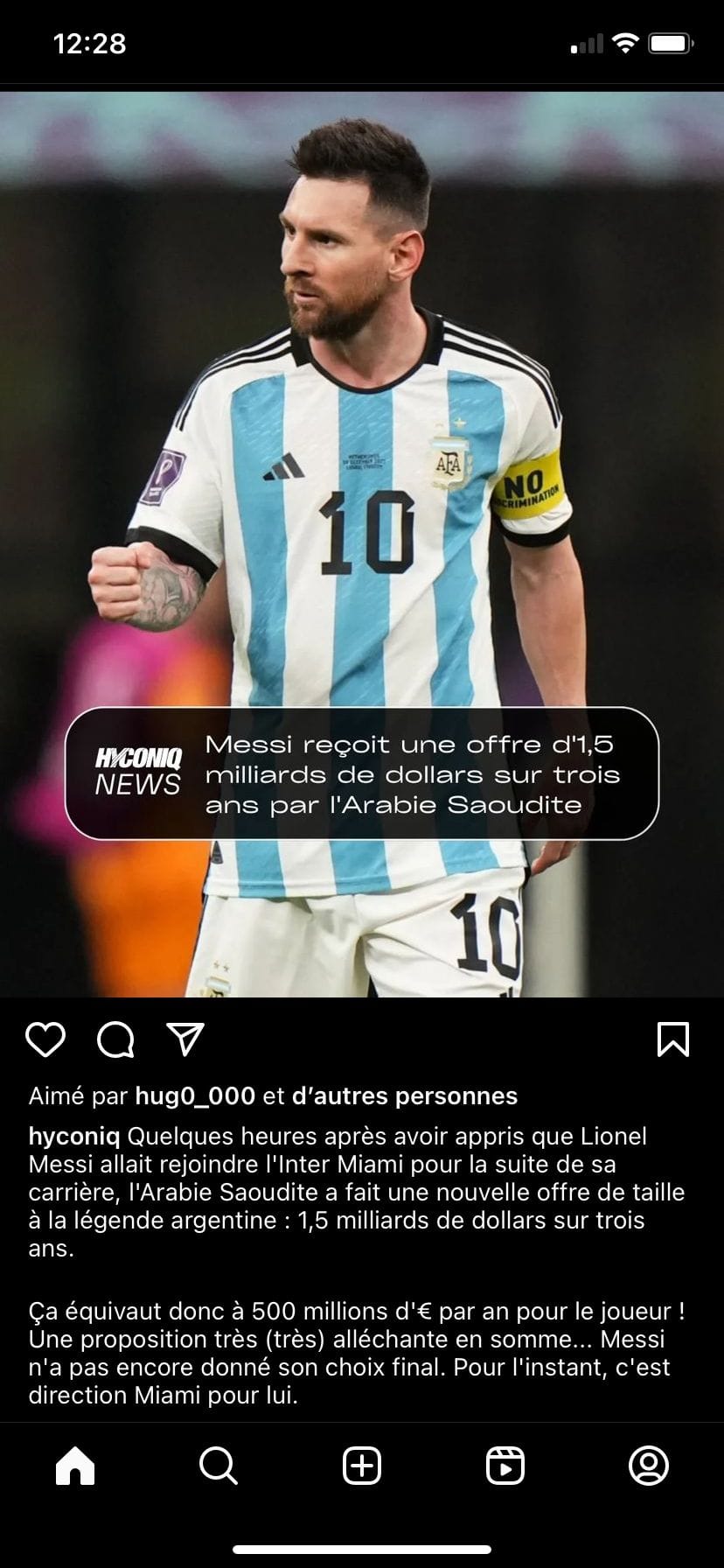Switch to the Search tab

pyautogui.click(x=218, y=1465)
